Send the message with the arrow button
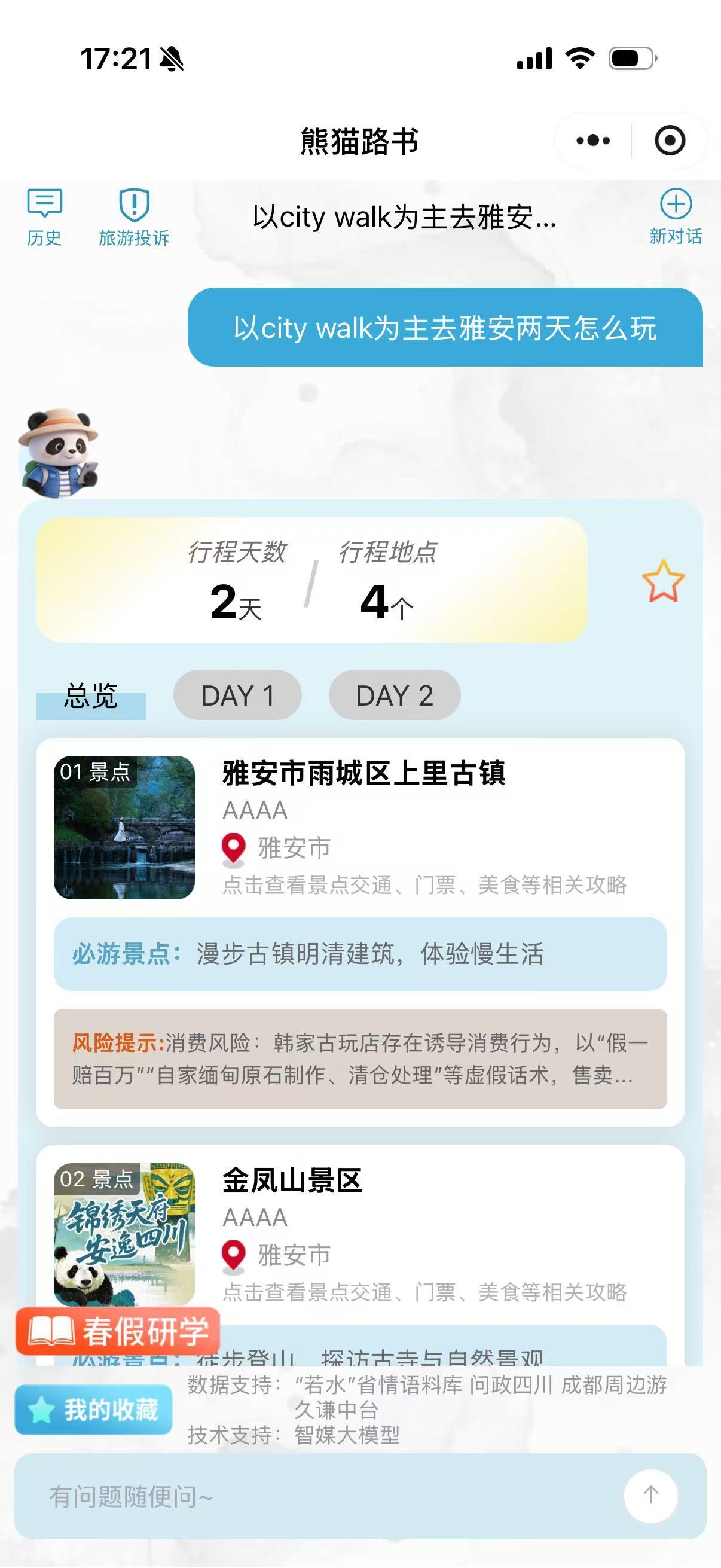Image resolution: width=721 pixels, height=1568 pixels. click(650, 1496)
